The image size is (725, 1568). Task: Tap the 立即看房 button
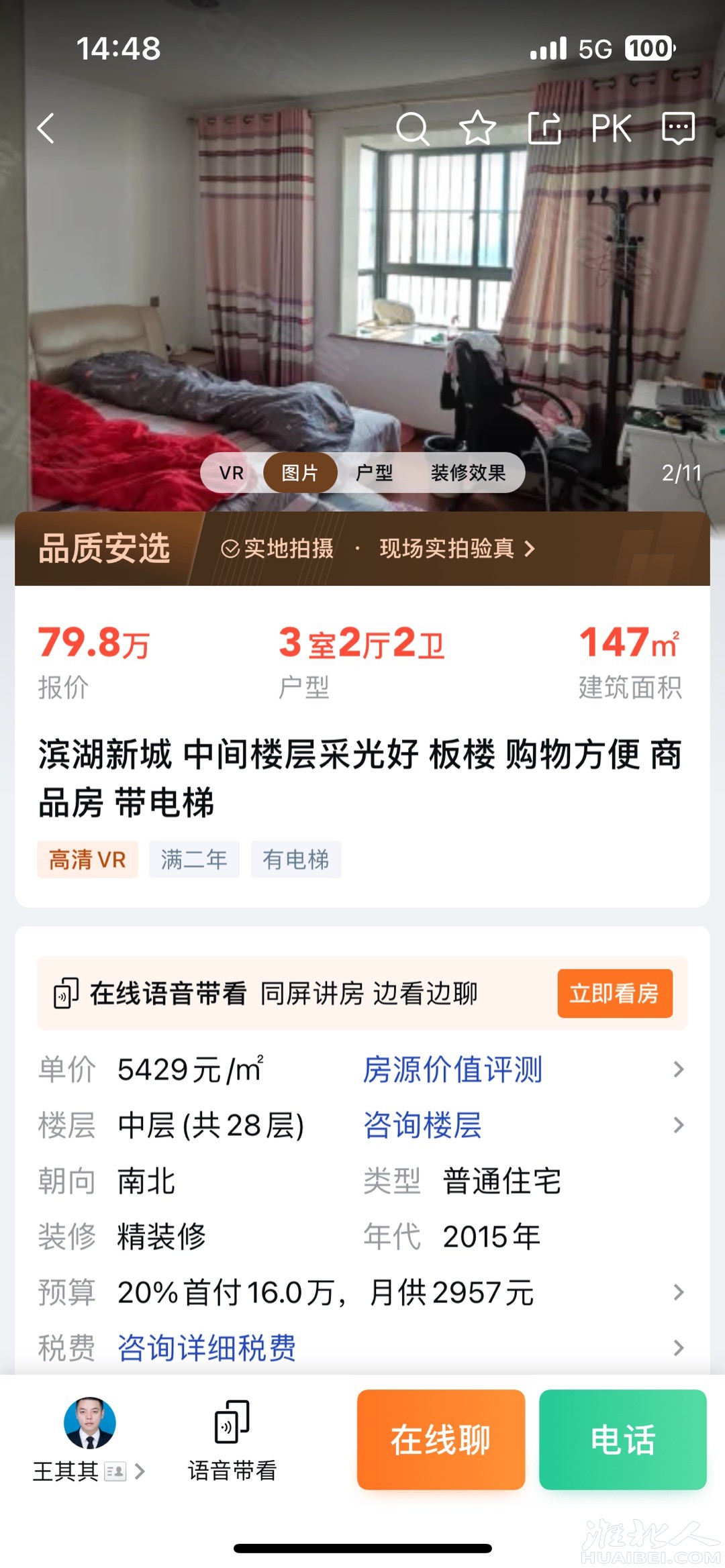pyautogui.click(x=614, y=993)
